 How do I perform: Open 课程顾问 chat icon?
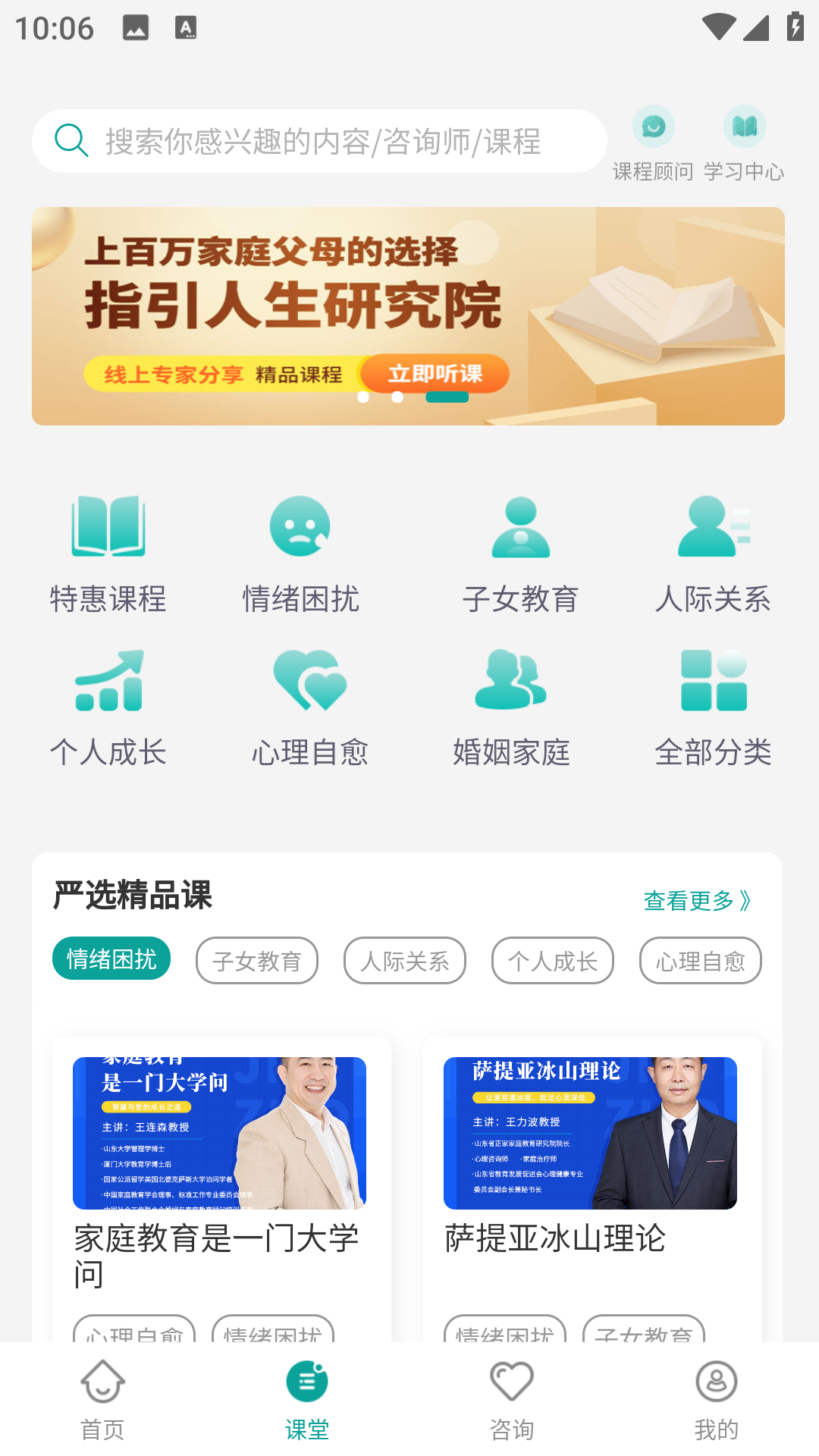coord(653,126)
